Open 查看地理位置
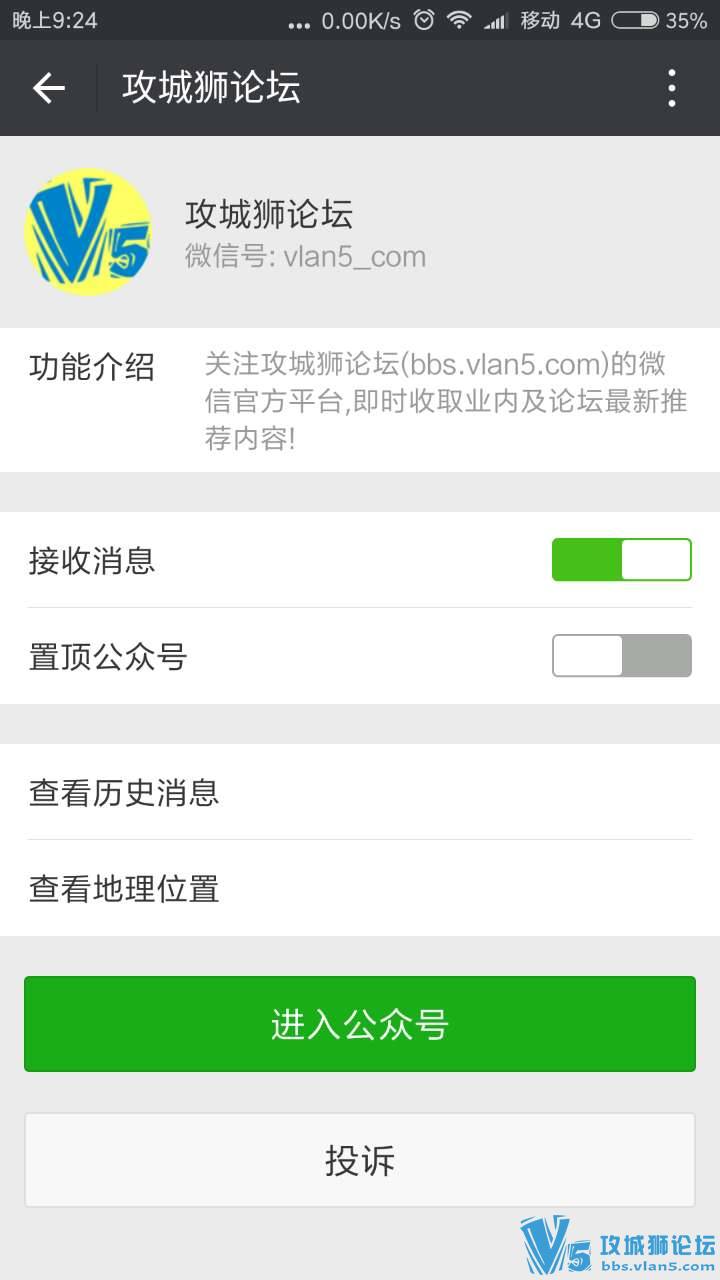720x1280 pixels. pyautogui.click(x=360, y=889)
